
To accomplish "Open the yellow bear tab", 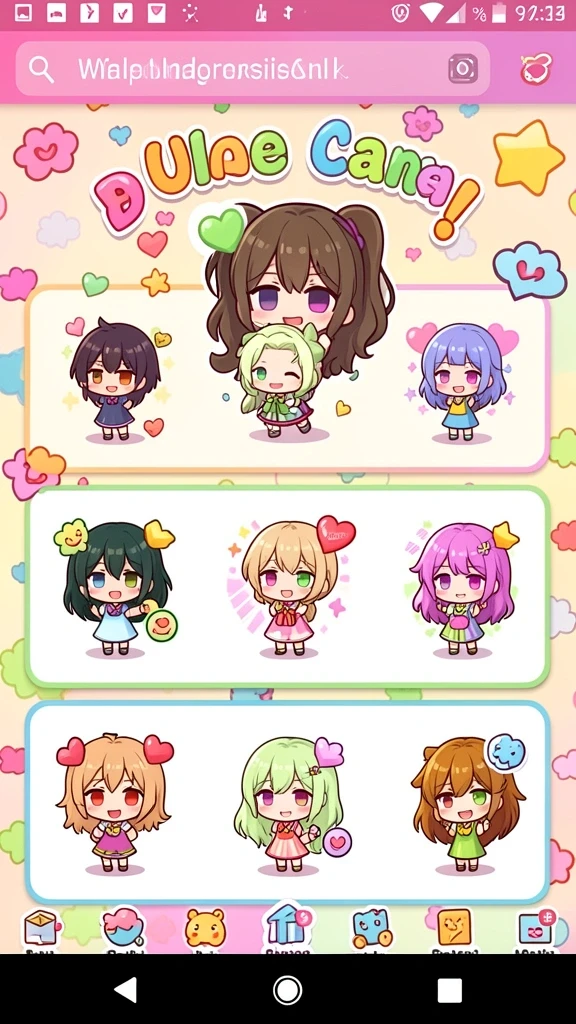I will (205, 930).
